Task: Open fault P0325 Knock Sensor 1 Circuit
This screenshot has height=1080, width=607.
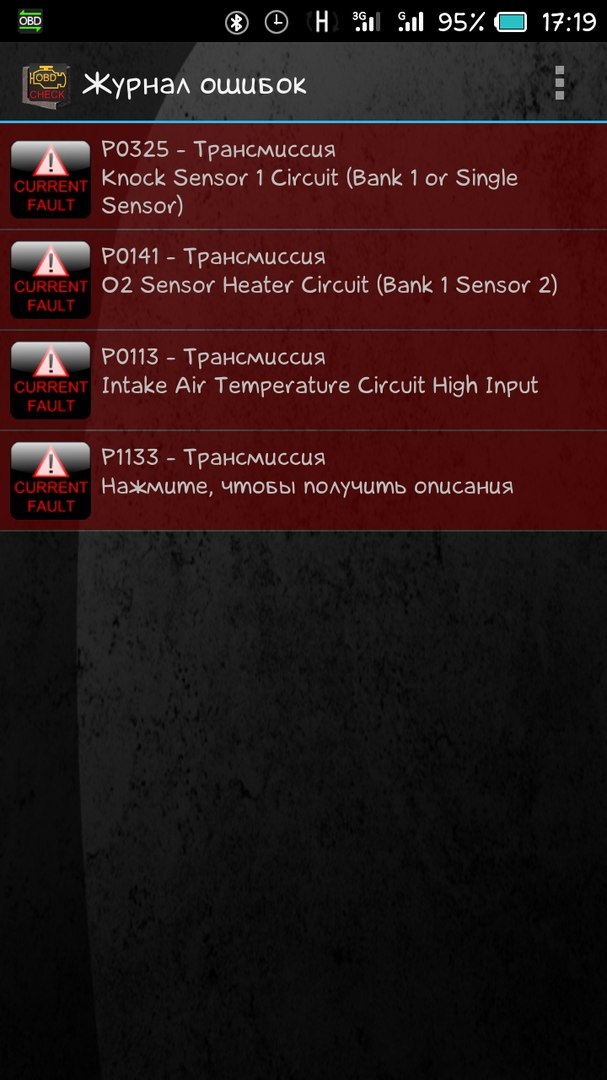Action: coord(303,178)
